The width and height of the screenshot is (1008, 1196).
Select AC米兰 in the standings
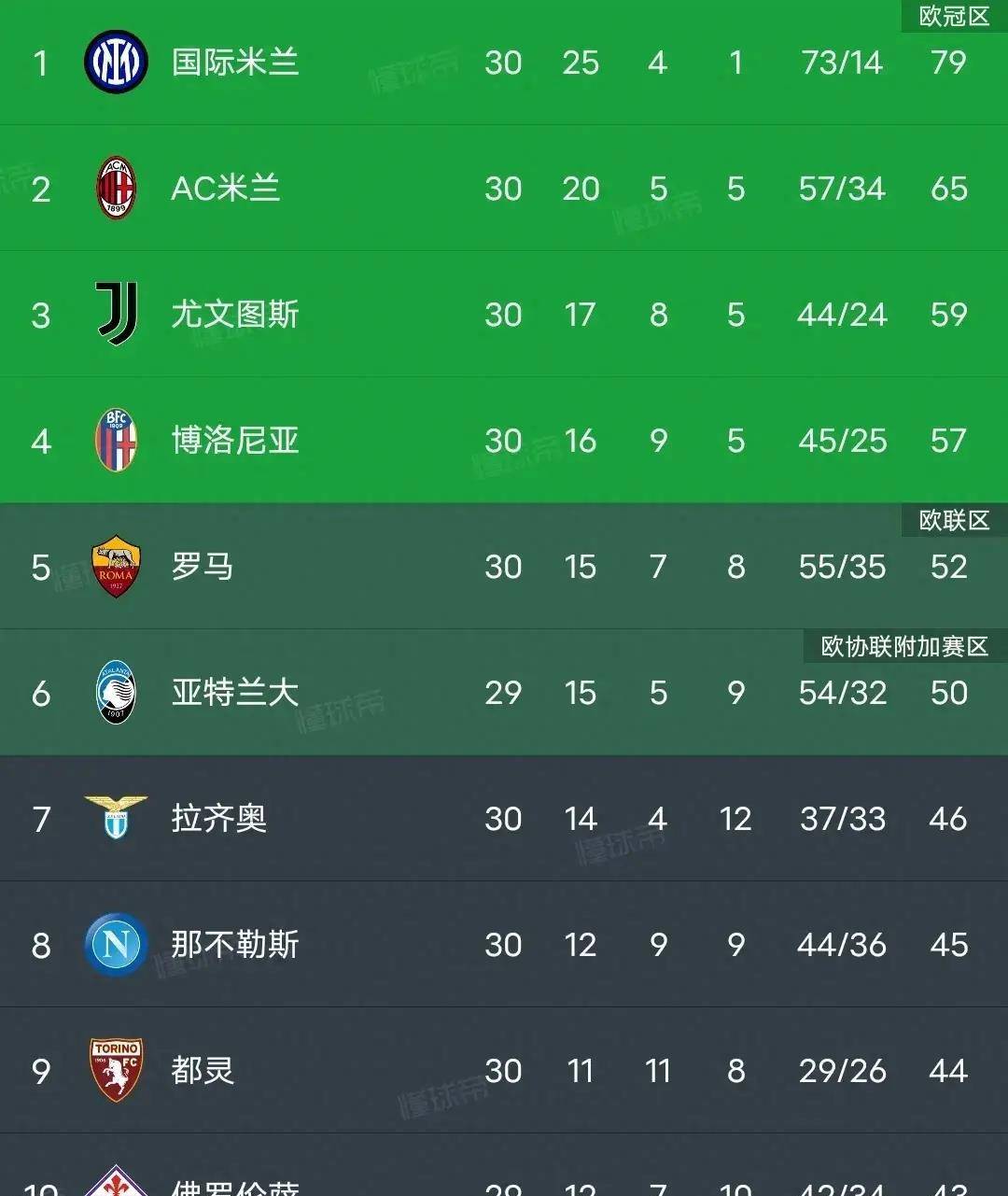226,189
